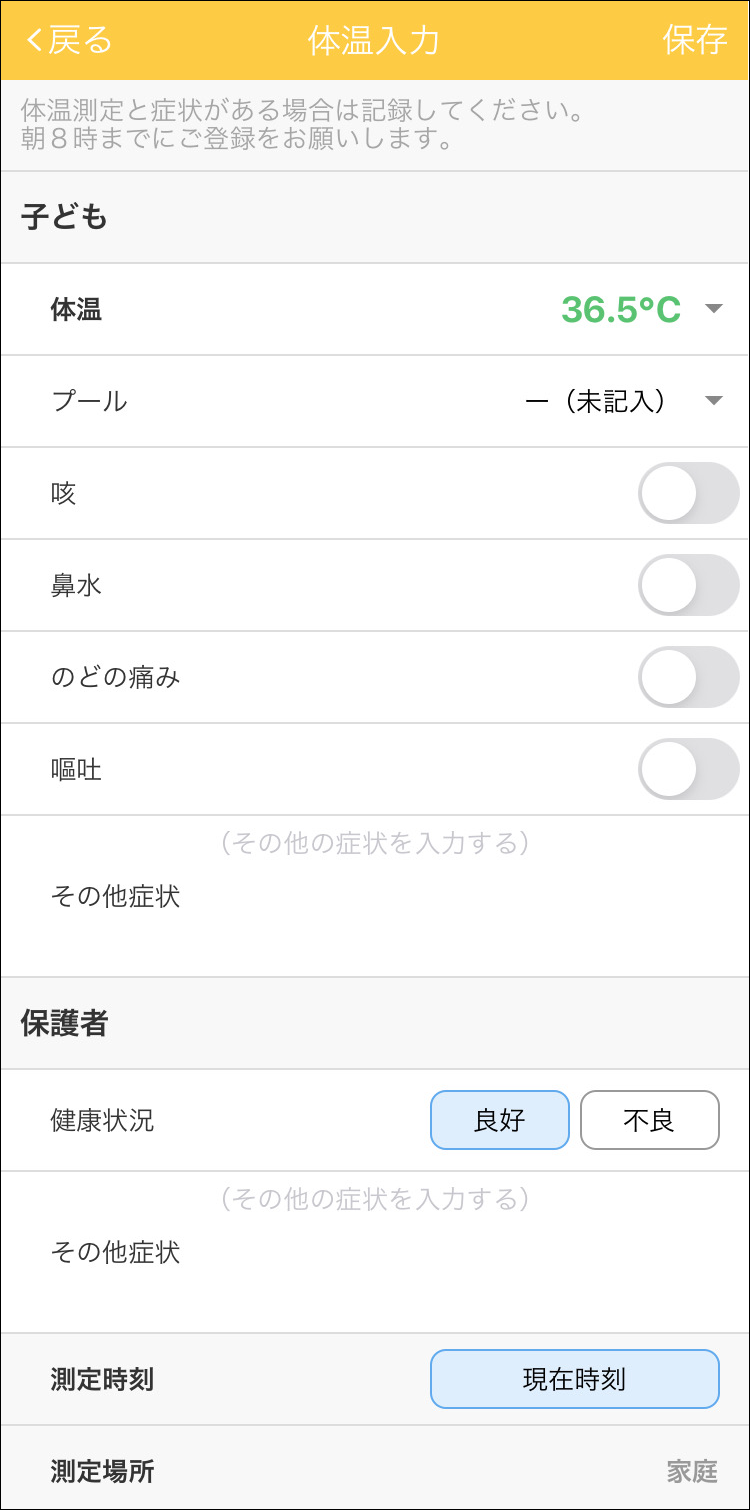Viewport: 750px width, 1510px height.
Task: Select 良好 for guardian health status
Action: click(x=499, y=1120)
